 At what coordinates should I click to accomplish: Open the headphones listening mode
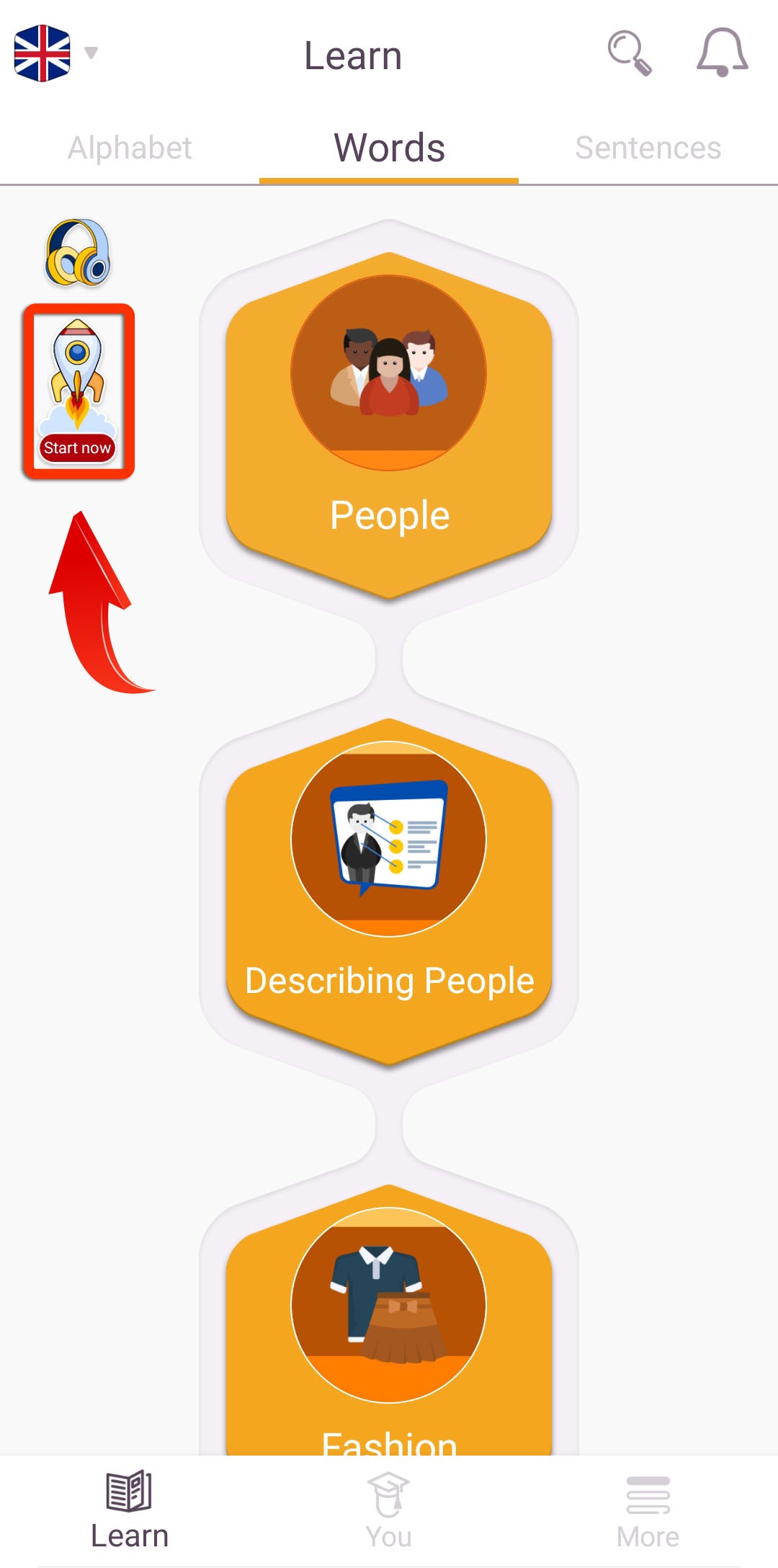(x=78, y=253)
